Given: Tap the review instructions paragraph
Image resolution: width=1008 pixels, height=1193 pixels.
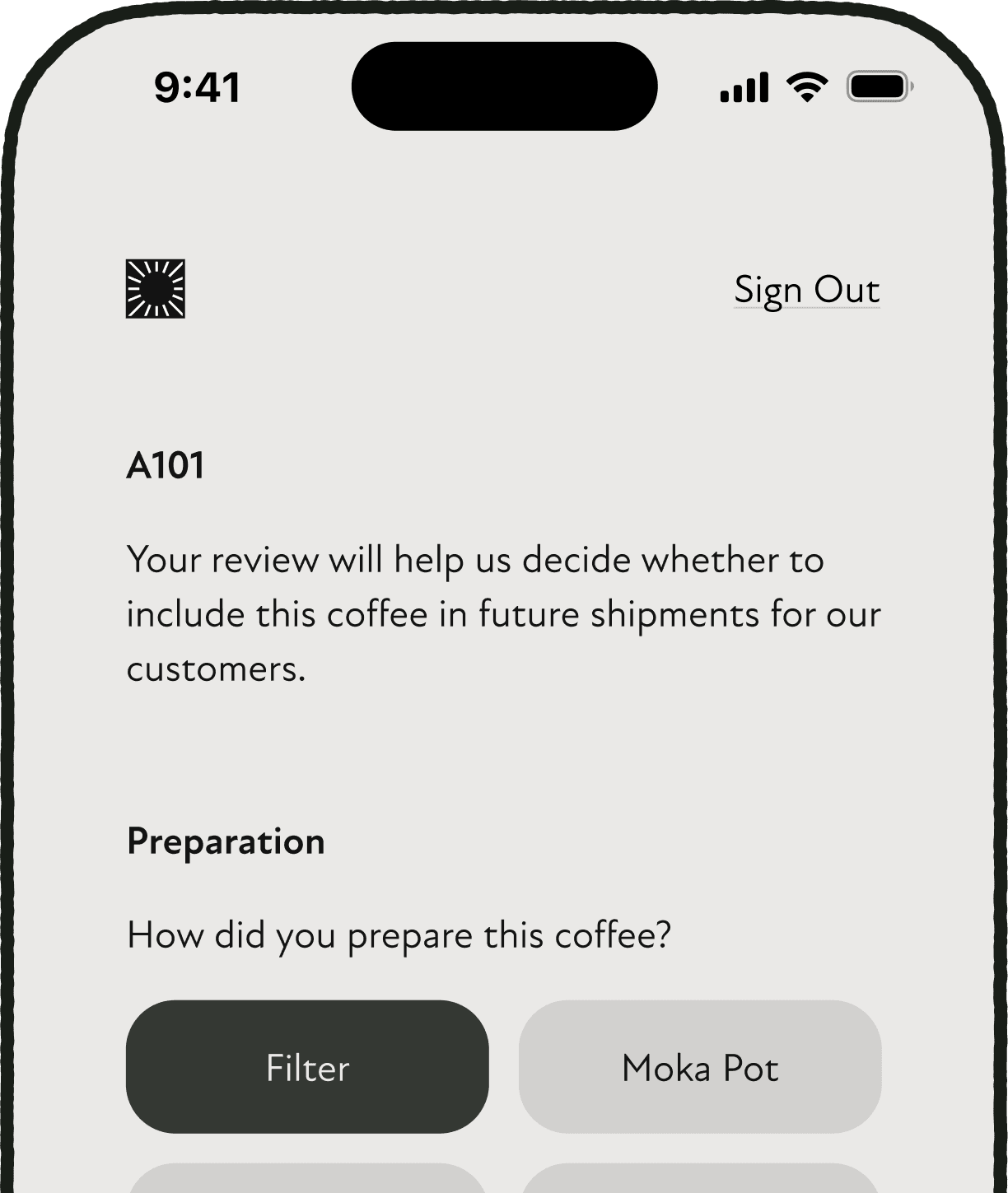Looking at the screenshot, I should pos(502,613).
